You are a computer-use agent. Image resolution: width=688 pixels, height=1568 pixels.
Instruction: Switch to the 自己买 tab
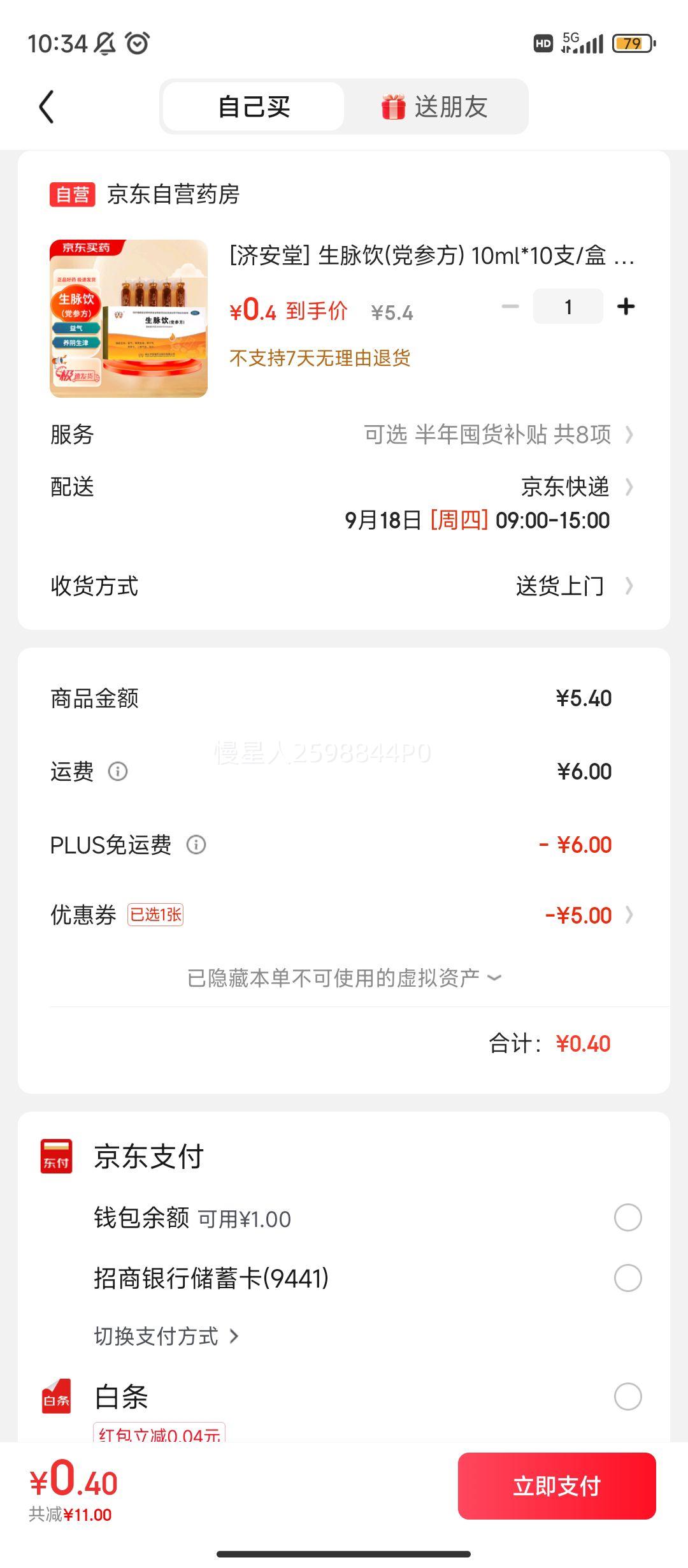tap(253, 106)
